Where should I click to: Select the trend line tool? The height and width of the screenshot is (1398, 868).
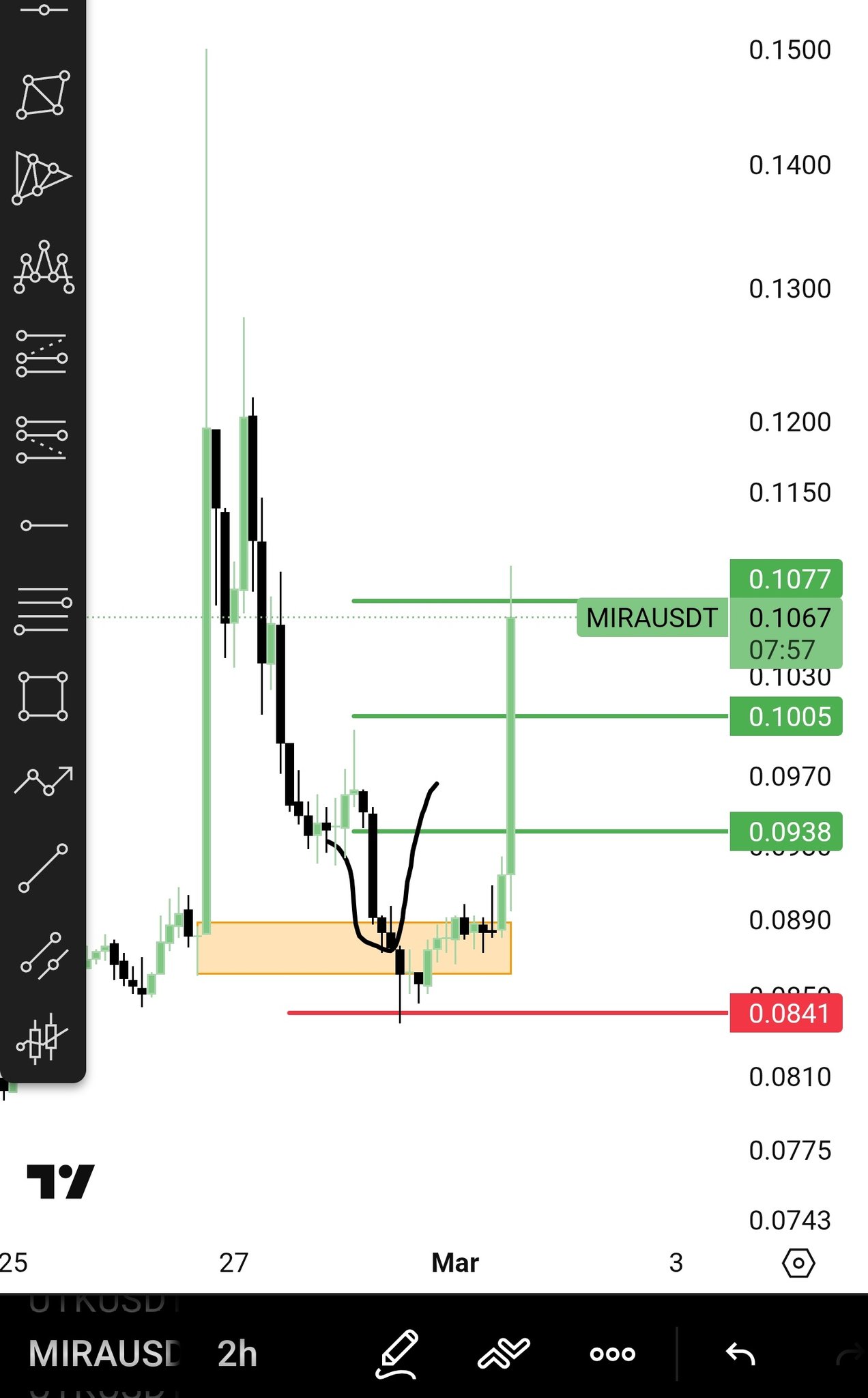(x=43, y=868)
